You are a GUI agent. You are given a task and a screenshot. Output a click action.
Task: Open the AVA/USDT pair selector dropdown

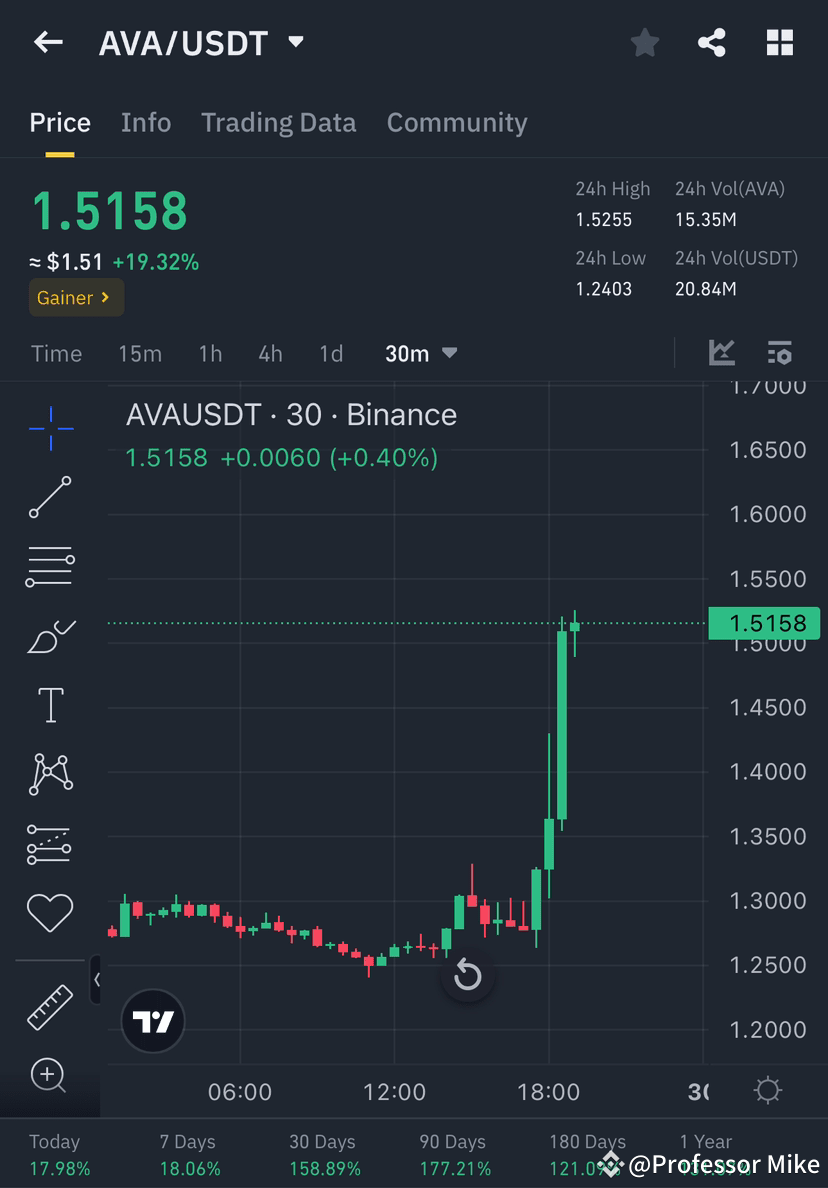tap(296, 42)
